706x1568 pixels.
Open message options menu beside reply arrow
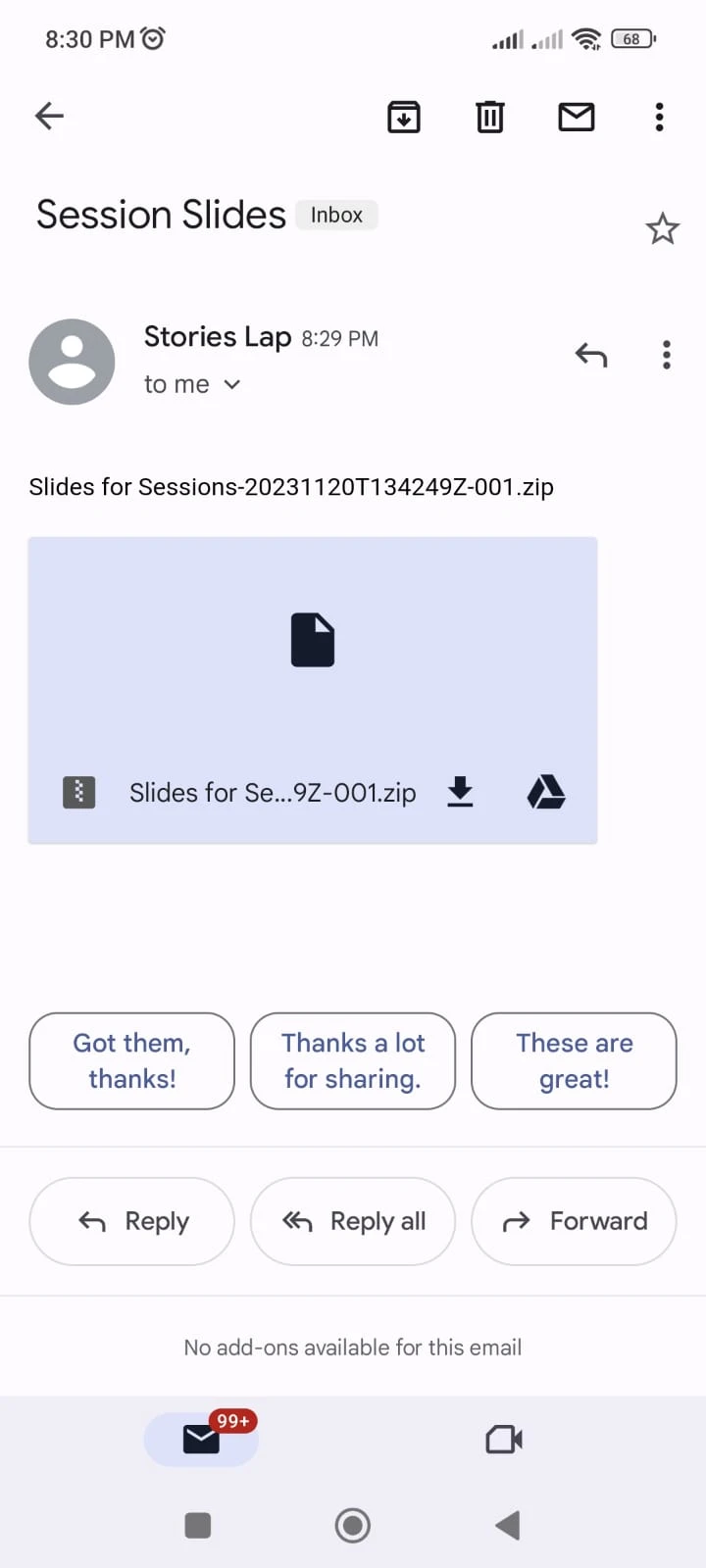(x=667, y=355)
